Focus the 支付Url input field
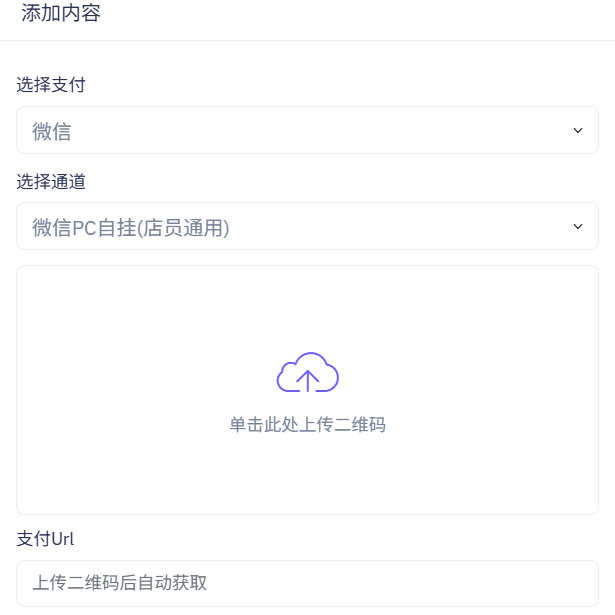Image resolution: width=615 pixels, height=615 pixels. (x=307, y=582)
